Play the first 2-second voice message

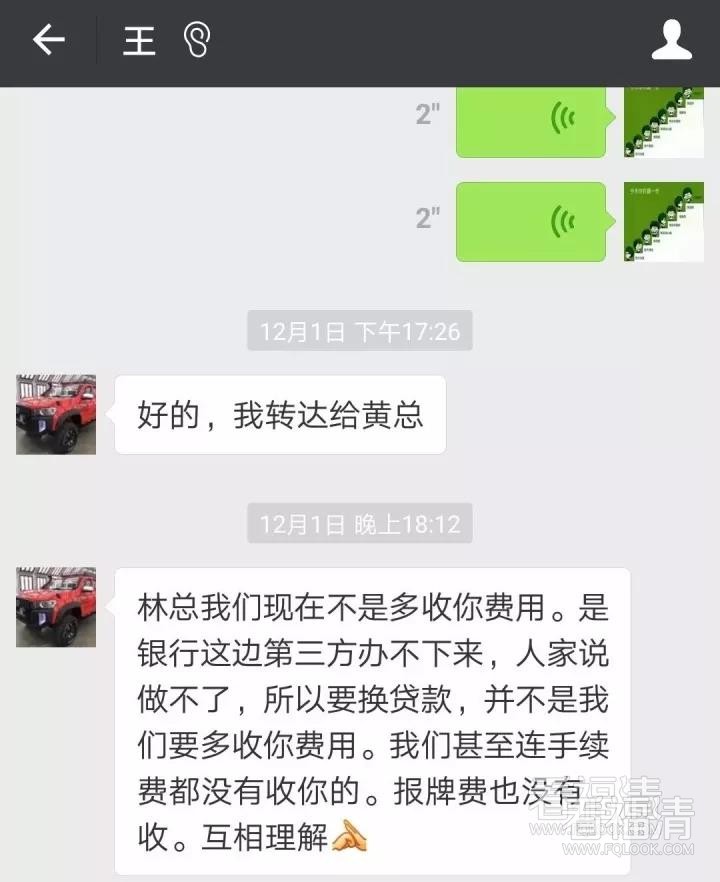pos(531,122)
